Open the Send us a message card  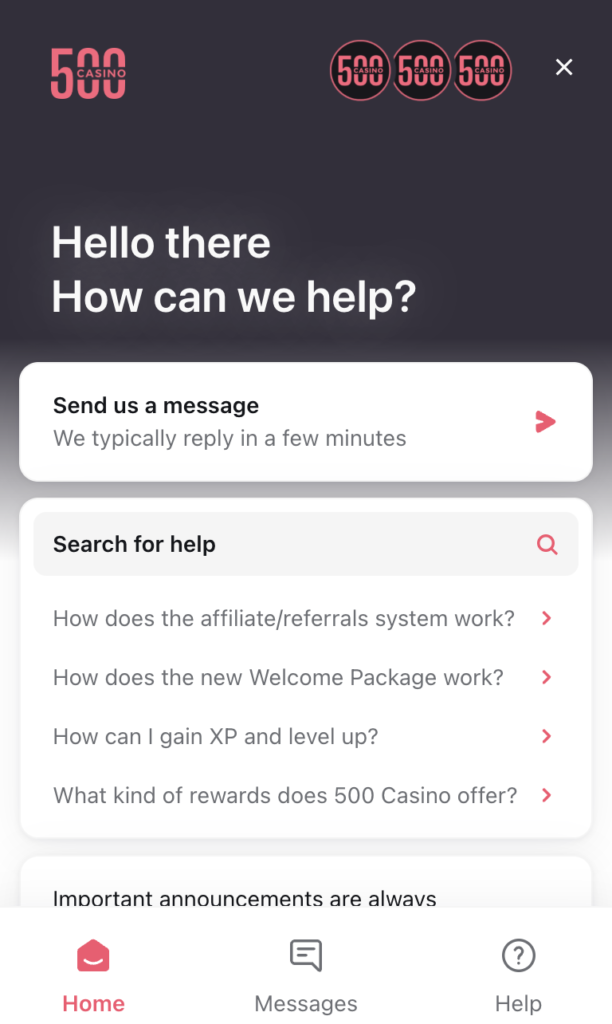[x=305, y=421]
